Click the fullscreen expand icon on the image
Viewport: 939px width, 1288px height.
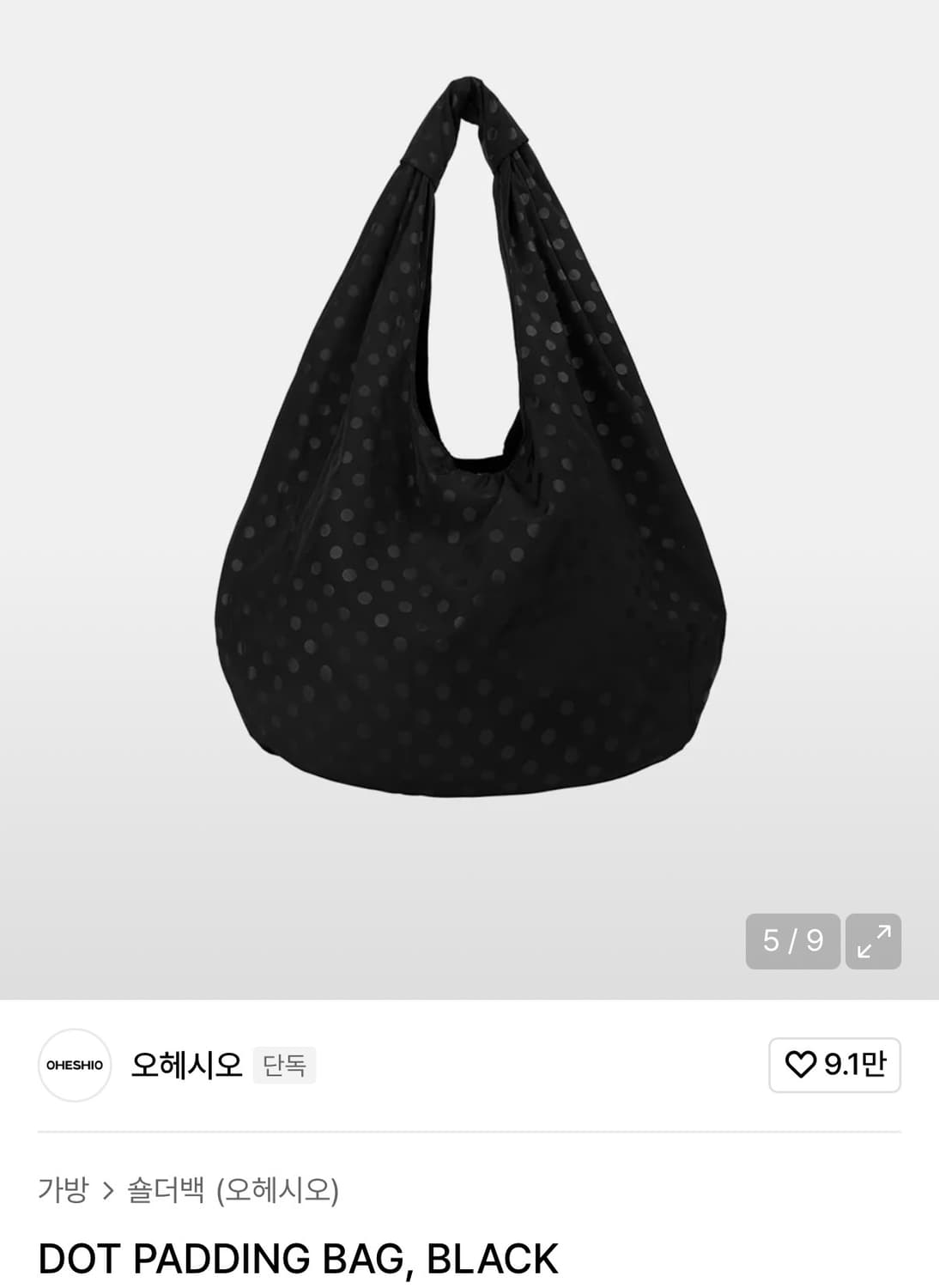(x=875, y=942)
